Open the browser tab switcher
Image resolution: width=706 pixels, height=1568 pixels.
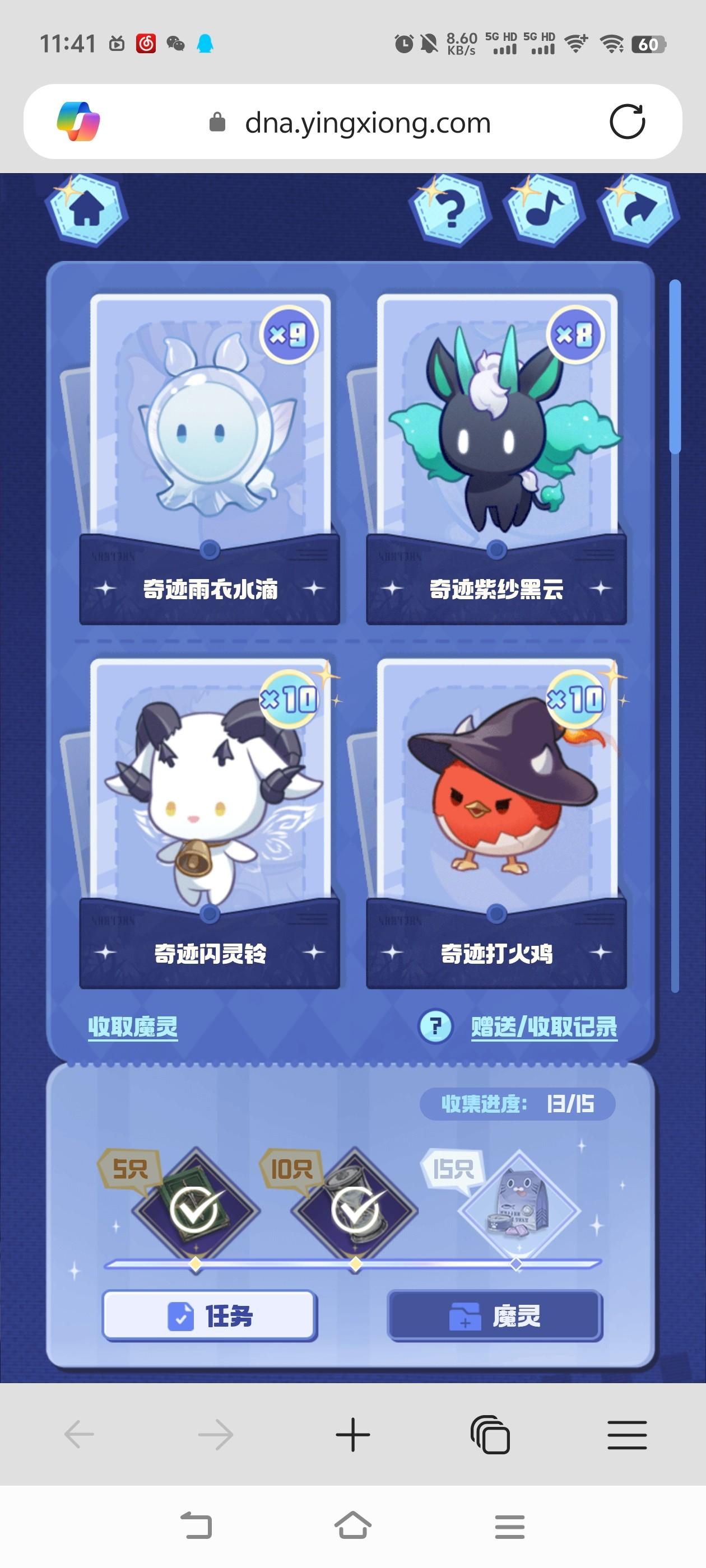(x=490, y=1435)
